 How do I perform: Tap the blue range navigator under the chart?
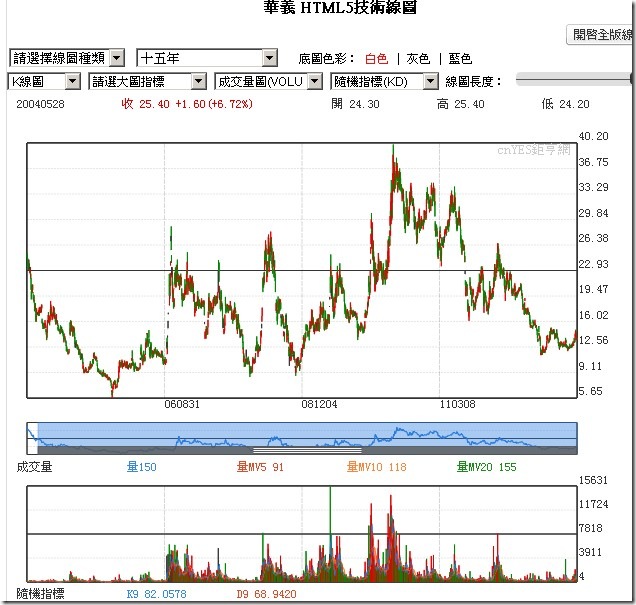tap(300, 437)
